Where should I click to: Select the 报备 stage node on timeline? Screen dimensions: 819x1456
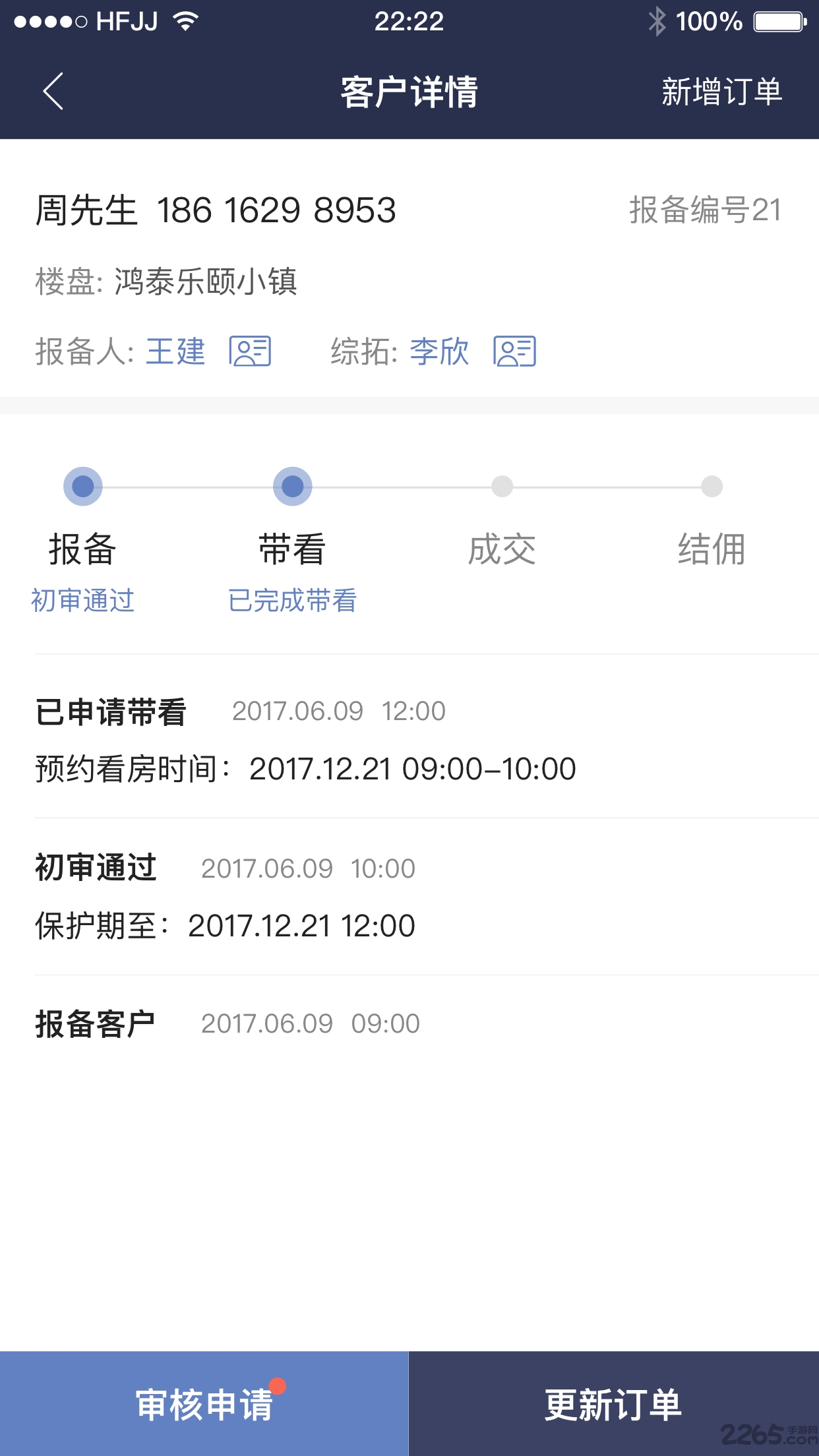[82, 487]
